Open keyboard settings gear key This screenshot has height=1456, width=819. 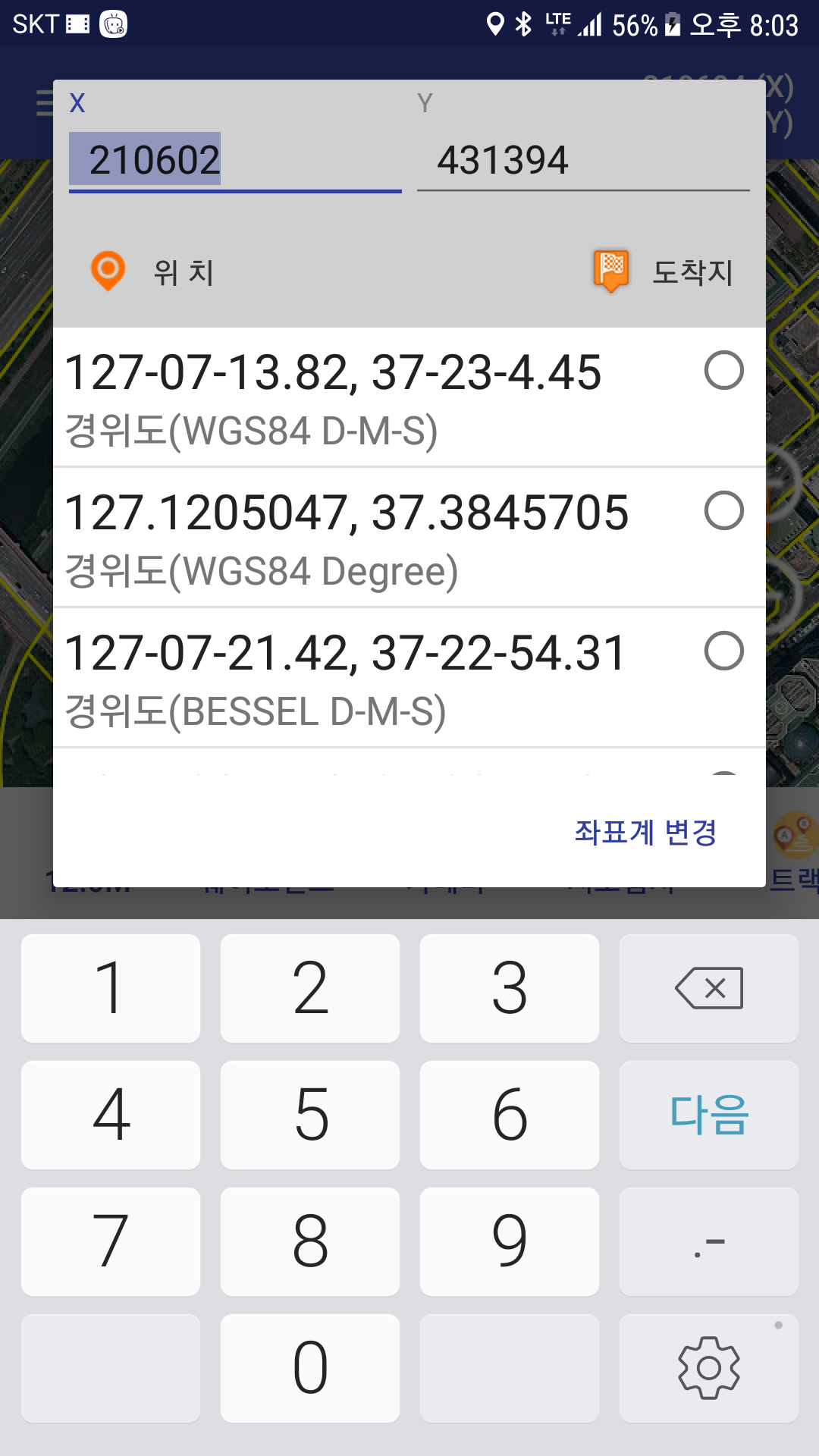[x=709, y=1368]
